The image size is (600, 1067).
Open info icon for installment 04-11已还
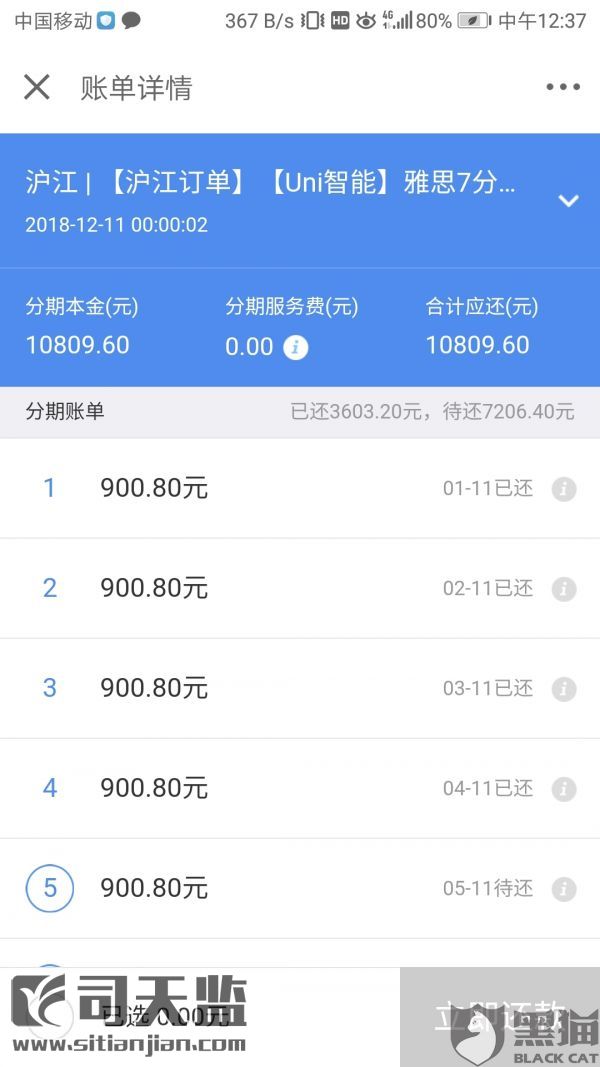click(564, 789)
